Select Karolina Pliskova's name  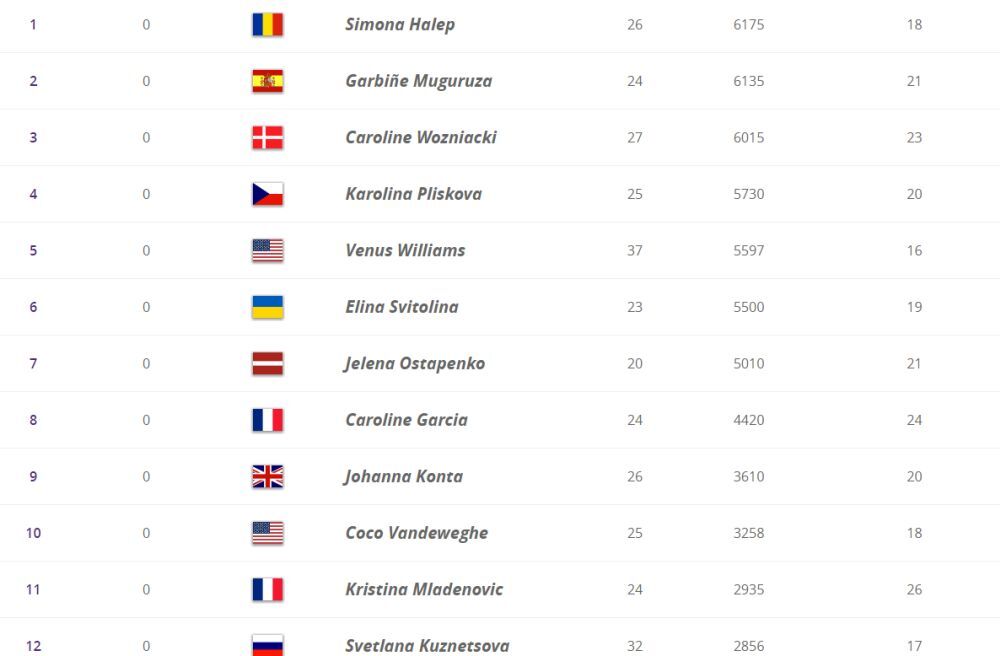pyautogui.click(x=413, y=194)
